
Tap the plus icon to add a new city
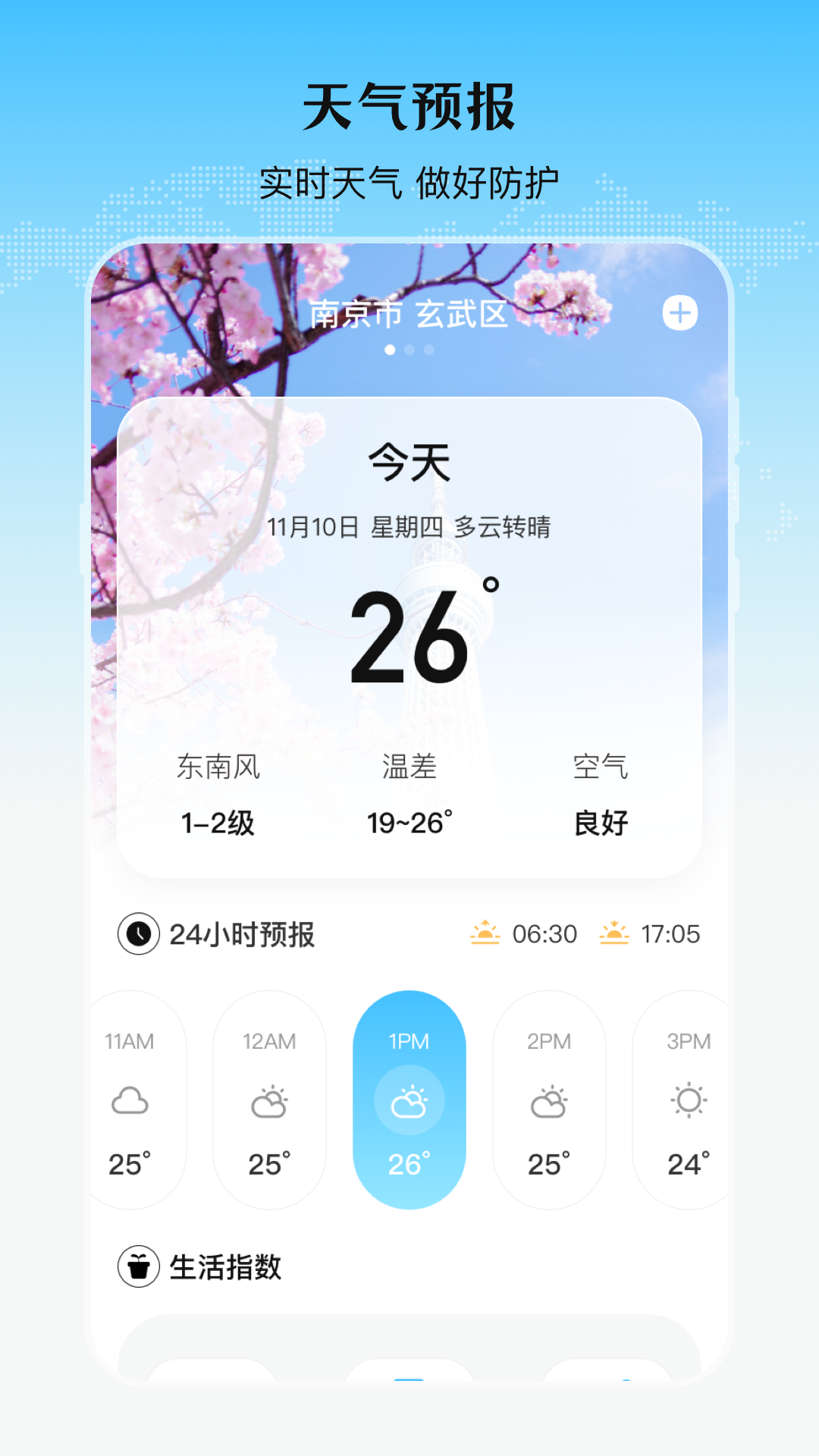point(680,313)
